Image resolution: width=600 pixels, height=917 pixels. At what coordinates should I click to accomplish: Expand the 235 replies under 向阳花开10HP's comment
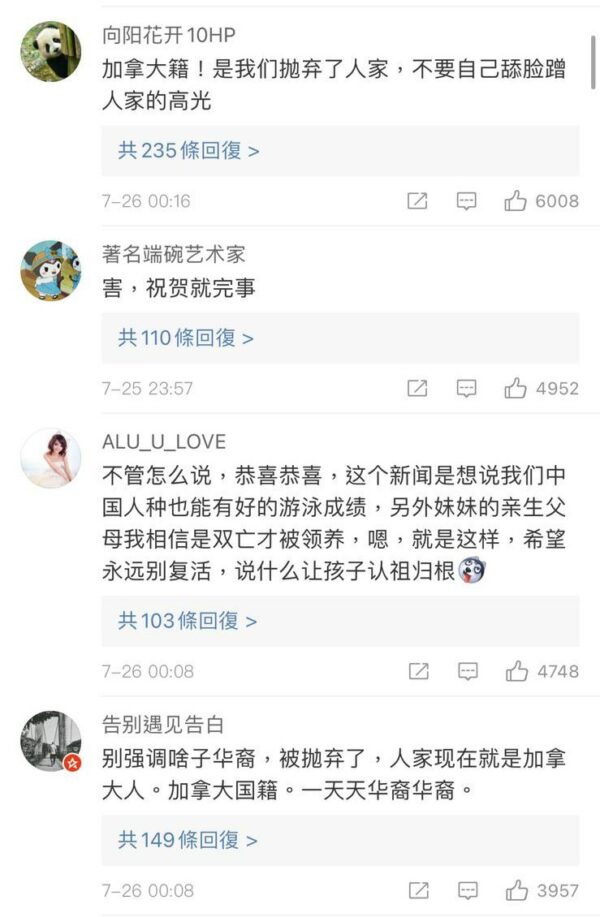coord(189,151)
